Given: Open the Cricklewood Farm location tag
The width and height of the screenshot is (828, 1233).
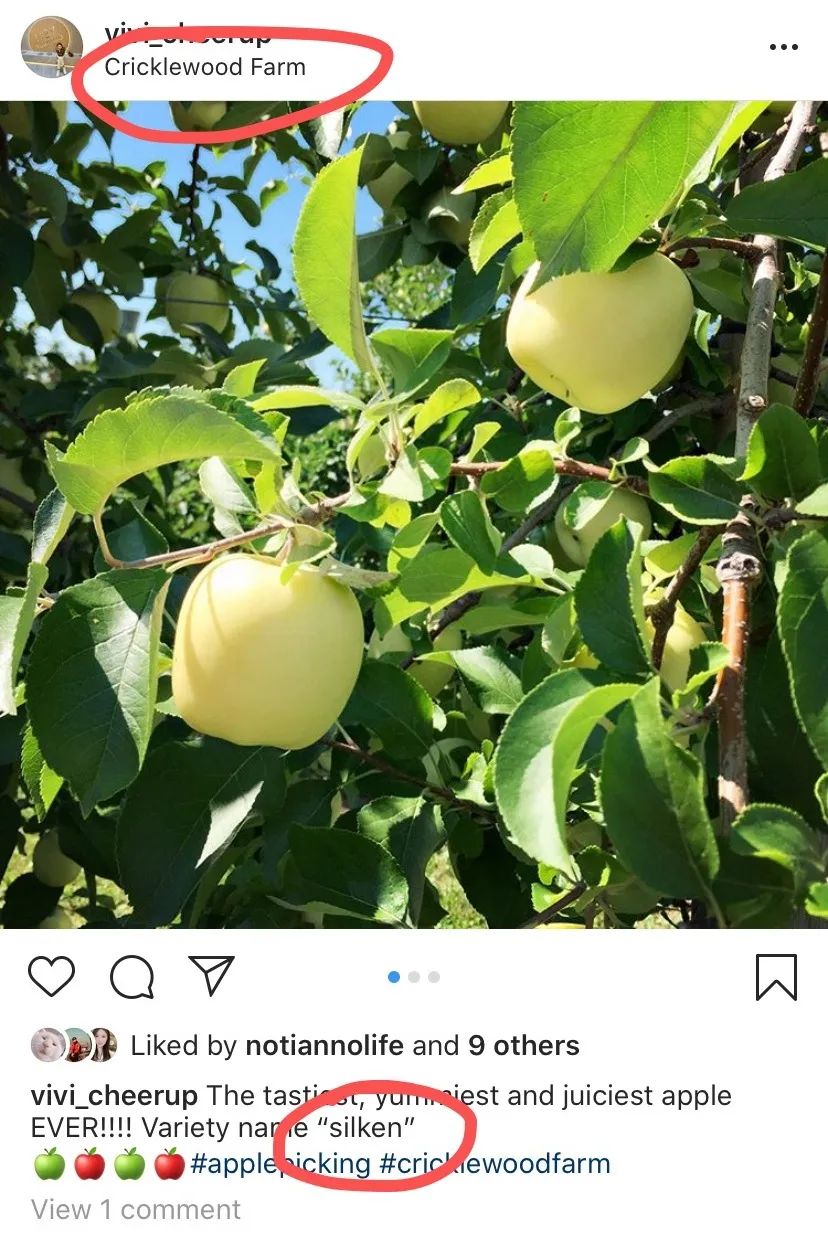Looking at the screenshot, I should coord(205,67).
